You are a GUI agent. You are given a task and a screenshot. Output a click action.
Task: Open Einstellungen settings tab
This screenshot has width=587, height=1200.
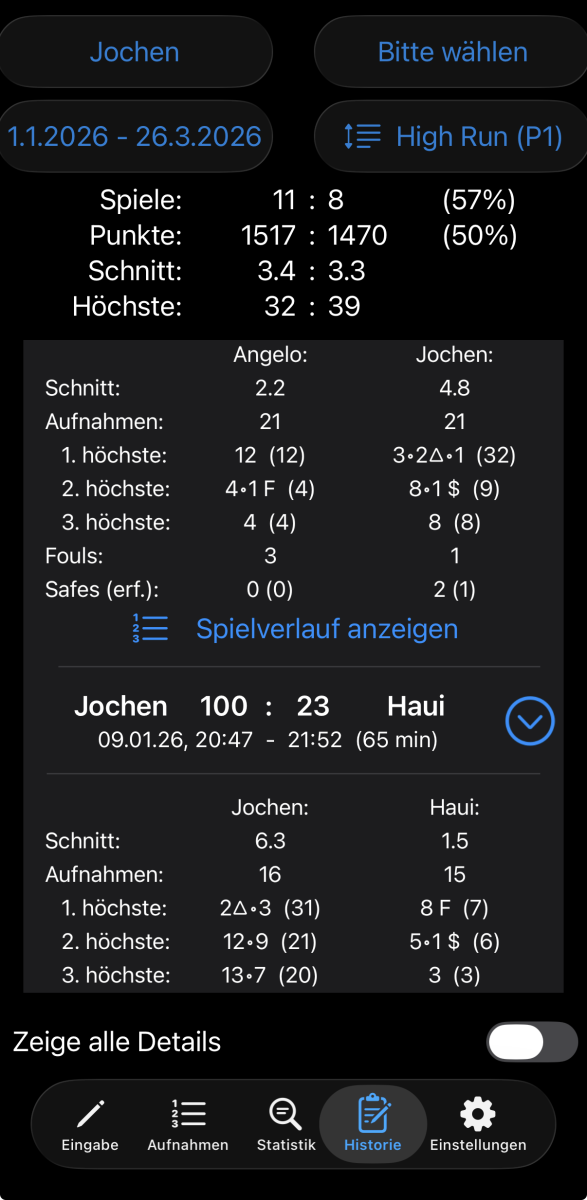click(x=478, y=1125)
